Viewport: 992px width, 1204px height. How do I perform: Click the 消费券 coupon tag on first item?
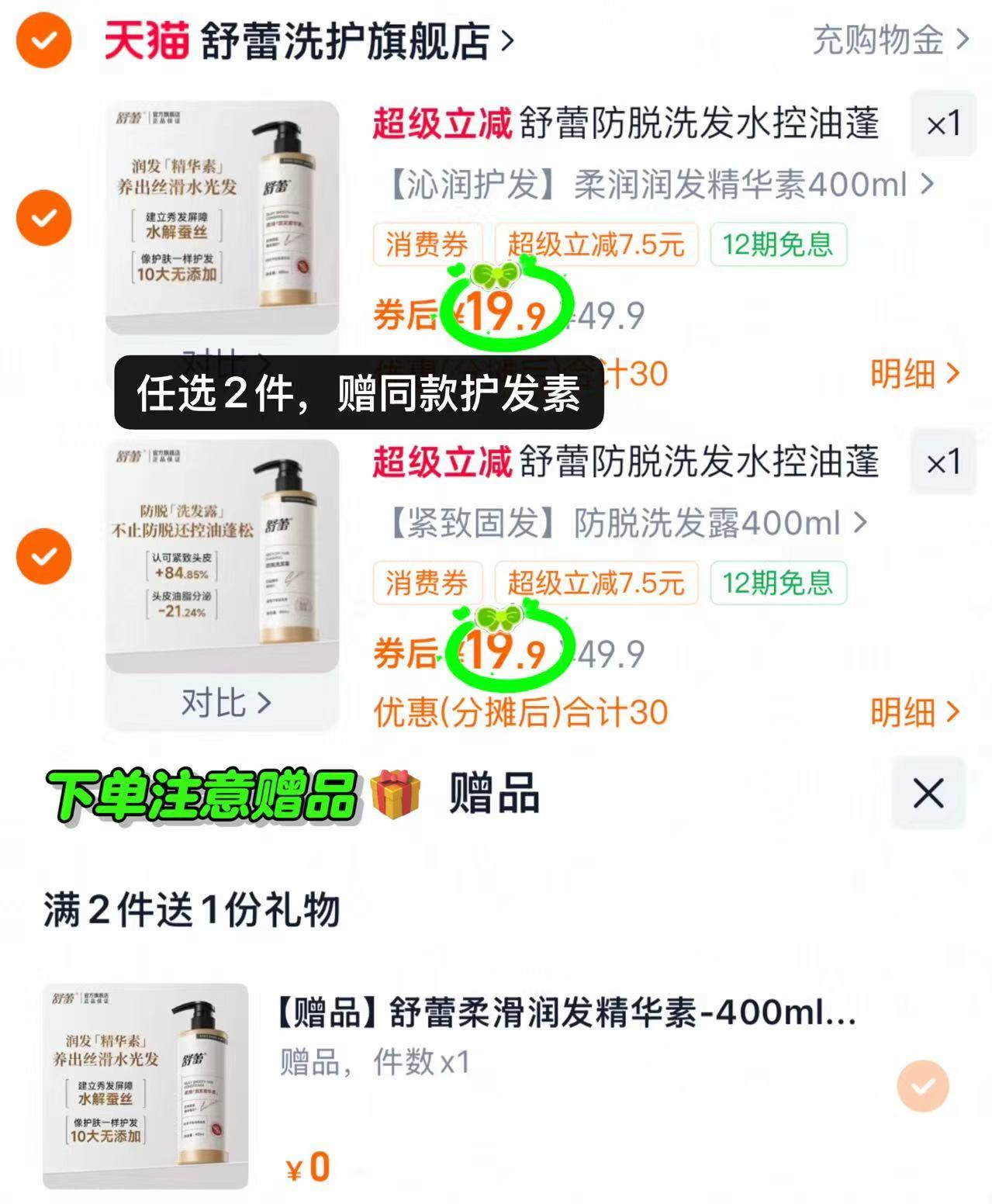click(x=425, y=246)
